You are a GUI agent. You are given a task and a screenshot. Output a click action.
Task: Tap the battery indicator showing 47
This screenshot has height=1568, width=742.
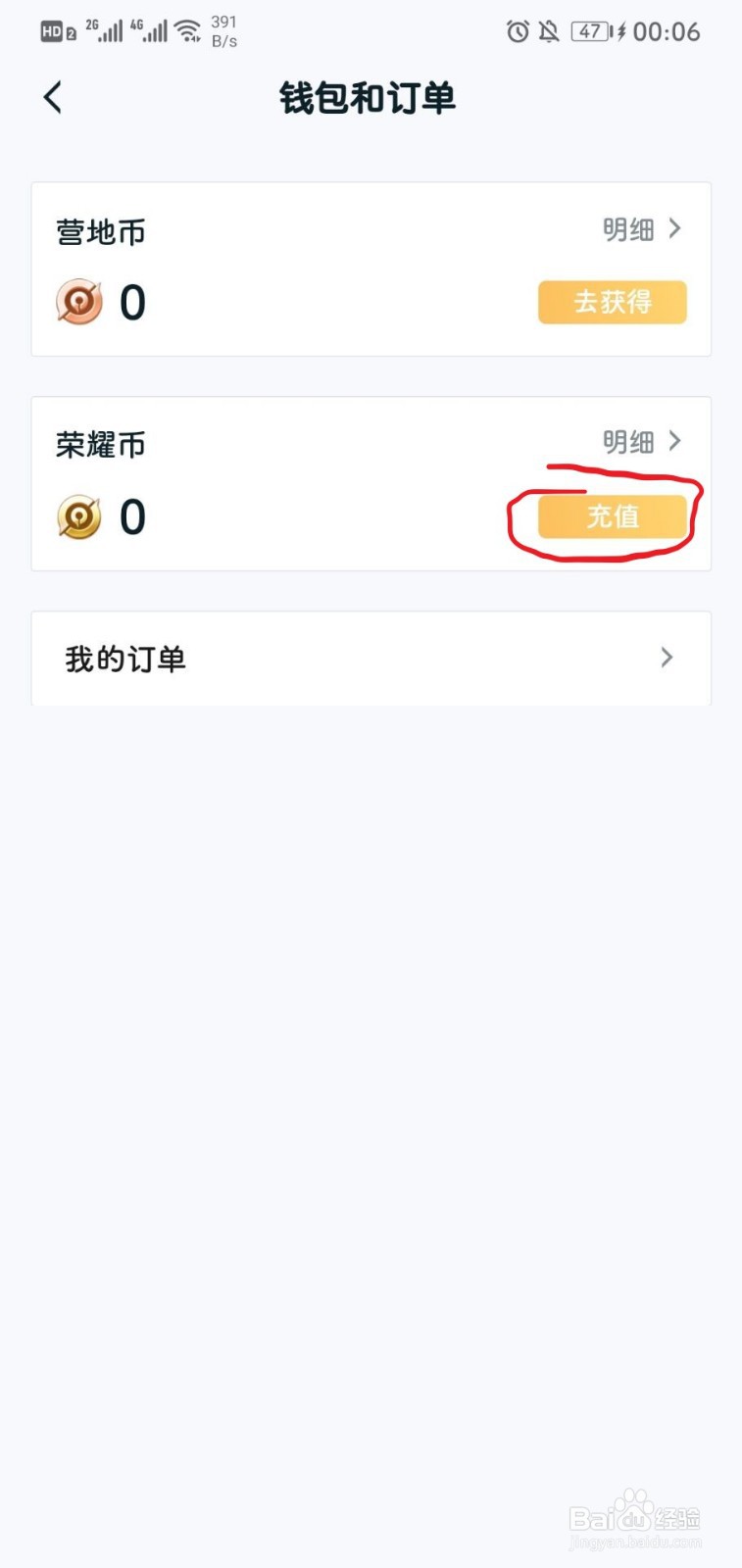pos(588,31)
